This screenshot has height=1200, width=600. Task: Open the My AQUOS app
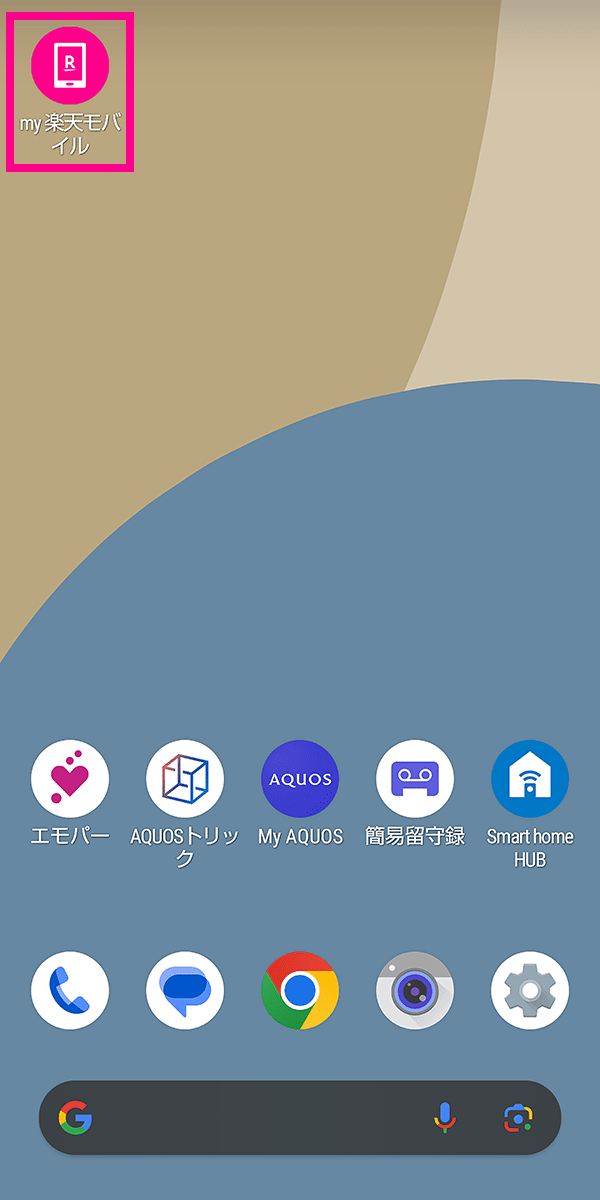pyautogui.click(x=300, y=780)
